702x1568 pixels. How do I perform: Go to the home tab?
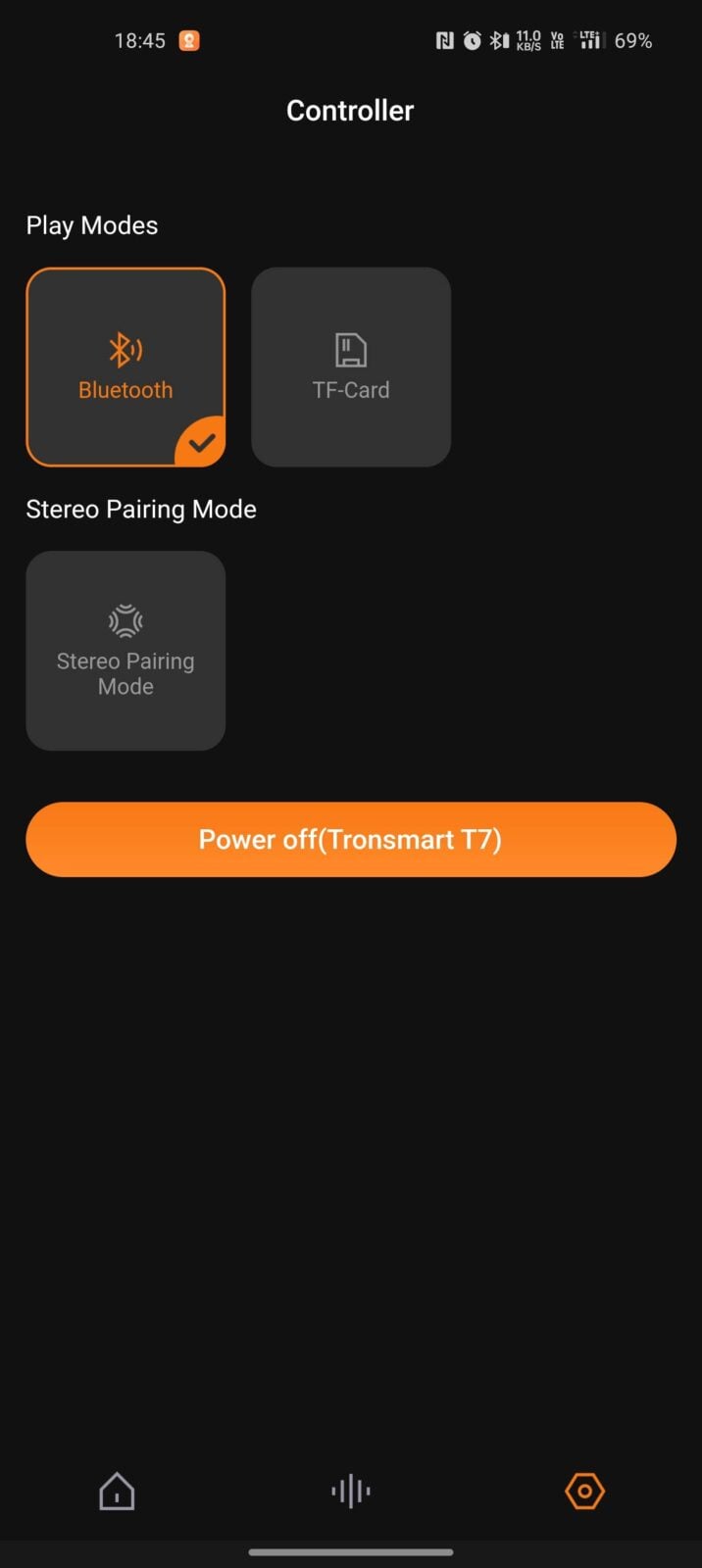117,1492
